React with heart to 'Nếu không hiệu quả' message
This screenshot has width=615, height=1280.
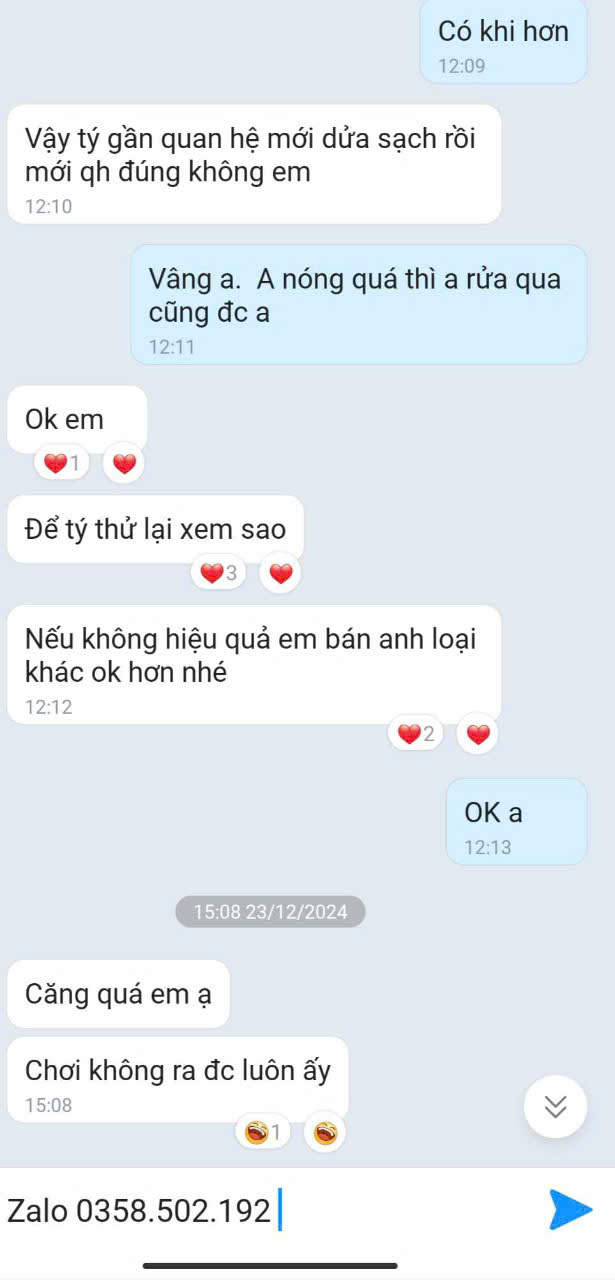479,735
